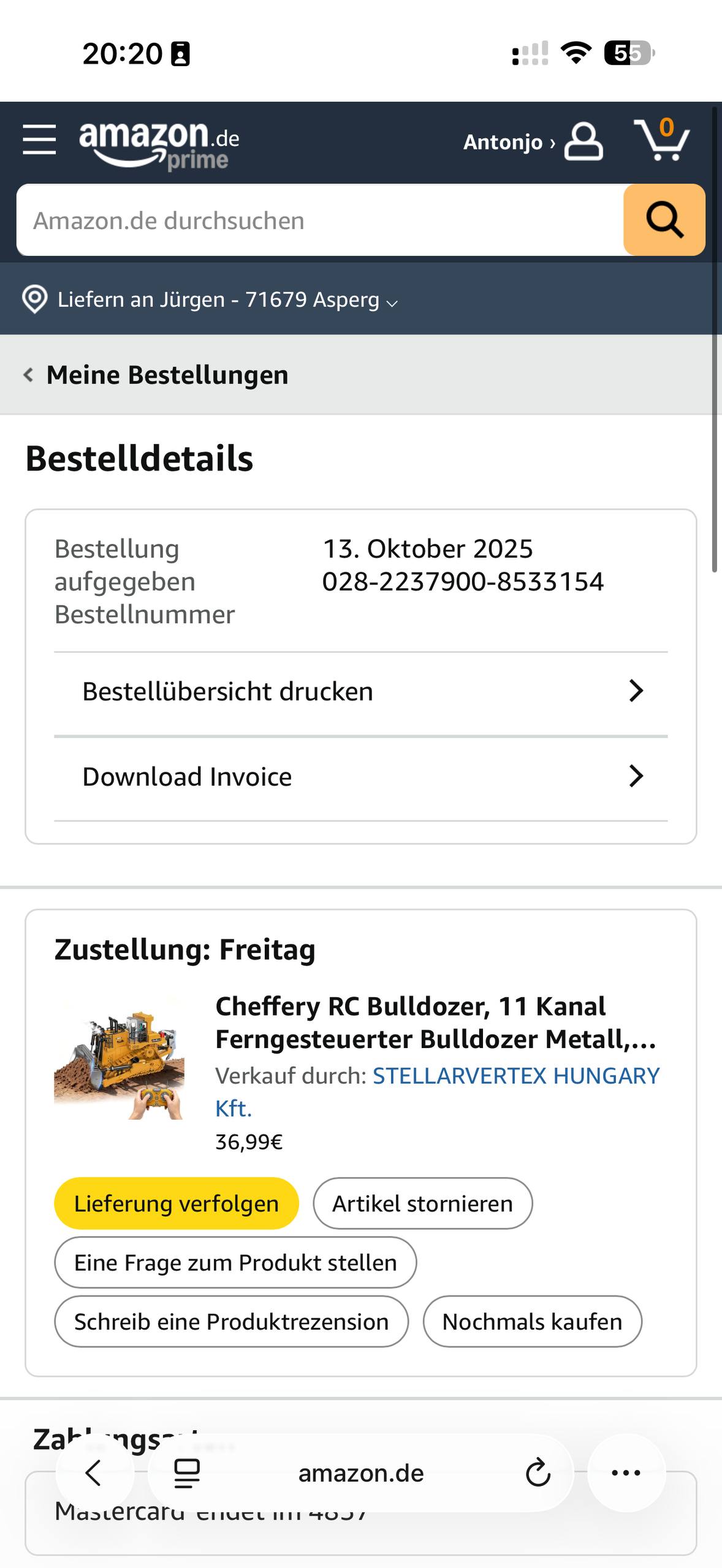Go back to Meine Bestellungen

click(156, 375)
